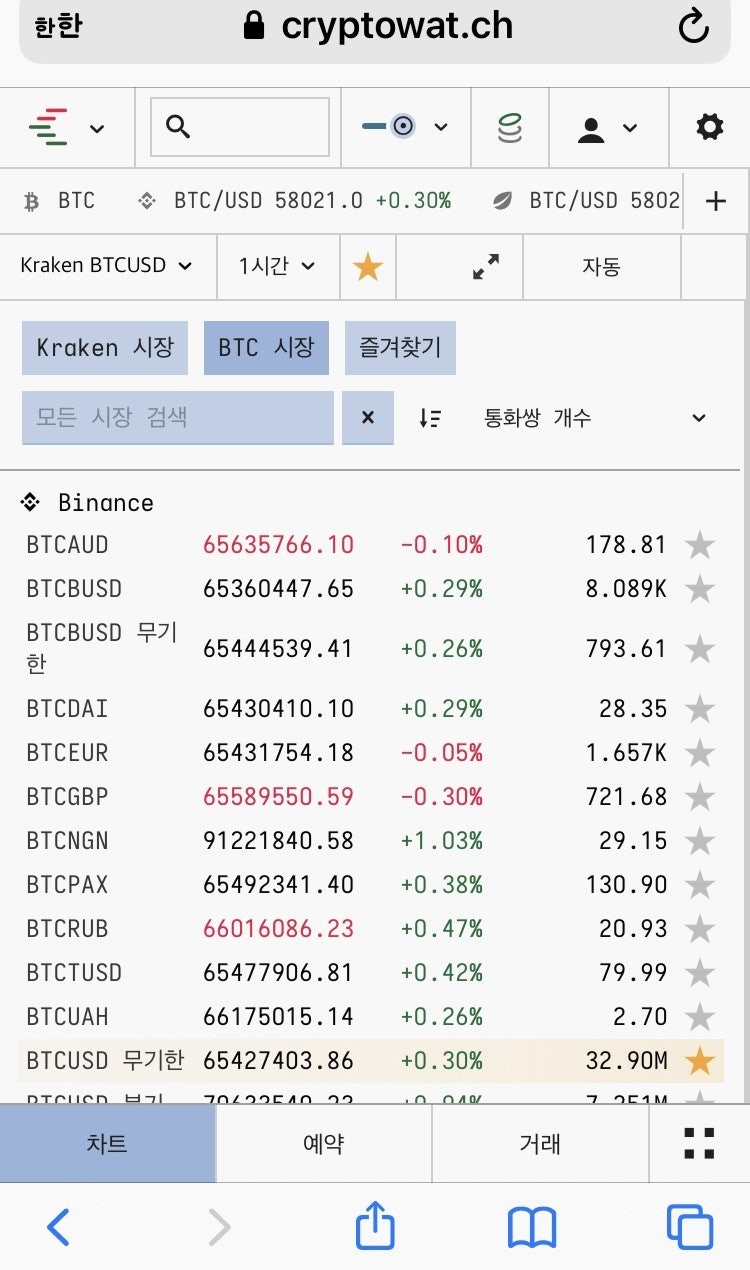Unstar the BTCUSD 무기한 favorite
This screenshot has width=750, height=1270.
[x=700, y=1061]
